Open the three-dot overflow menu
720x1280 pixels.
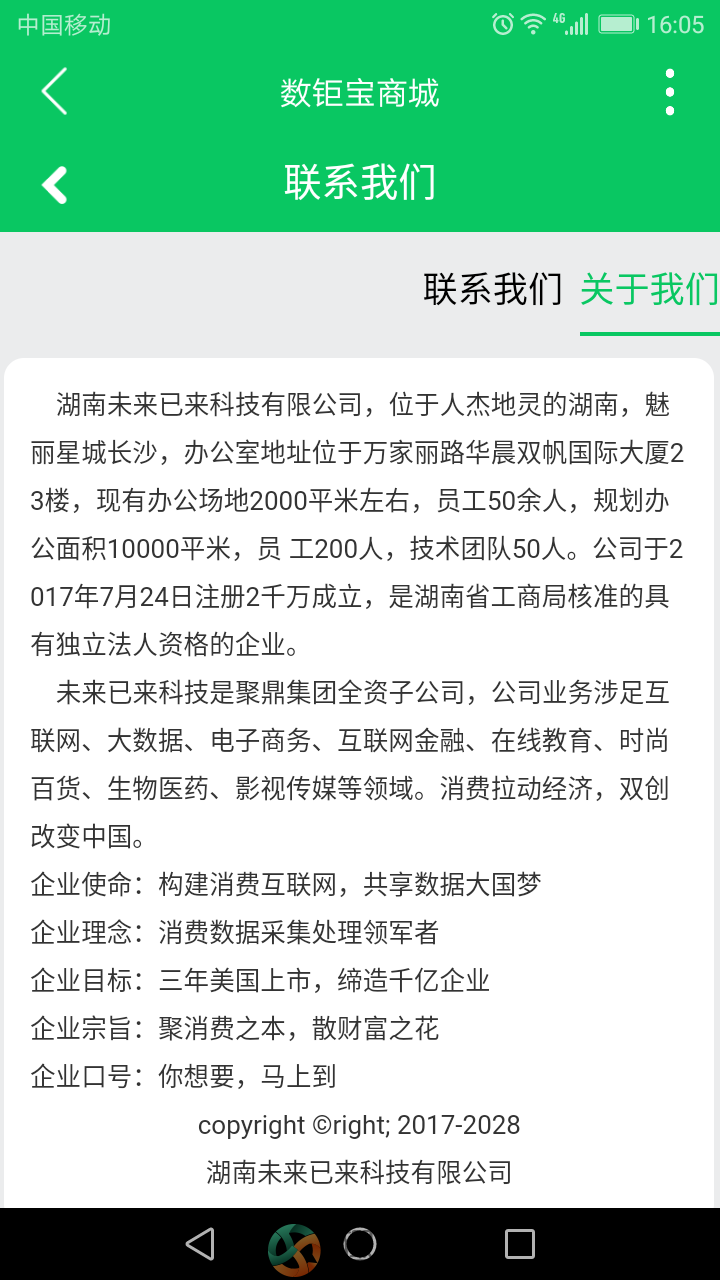pos(669,93)
